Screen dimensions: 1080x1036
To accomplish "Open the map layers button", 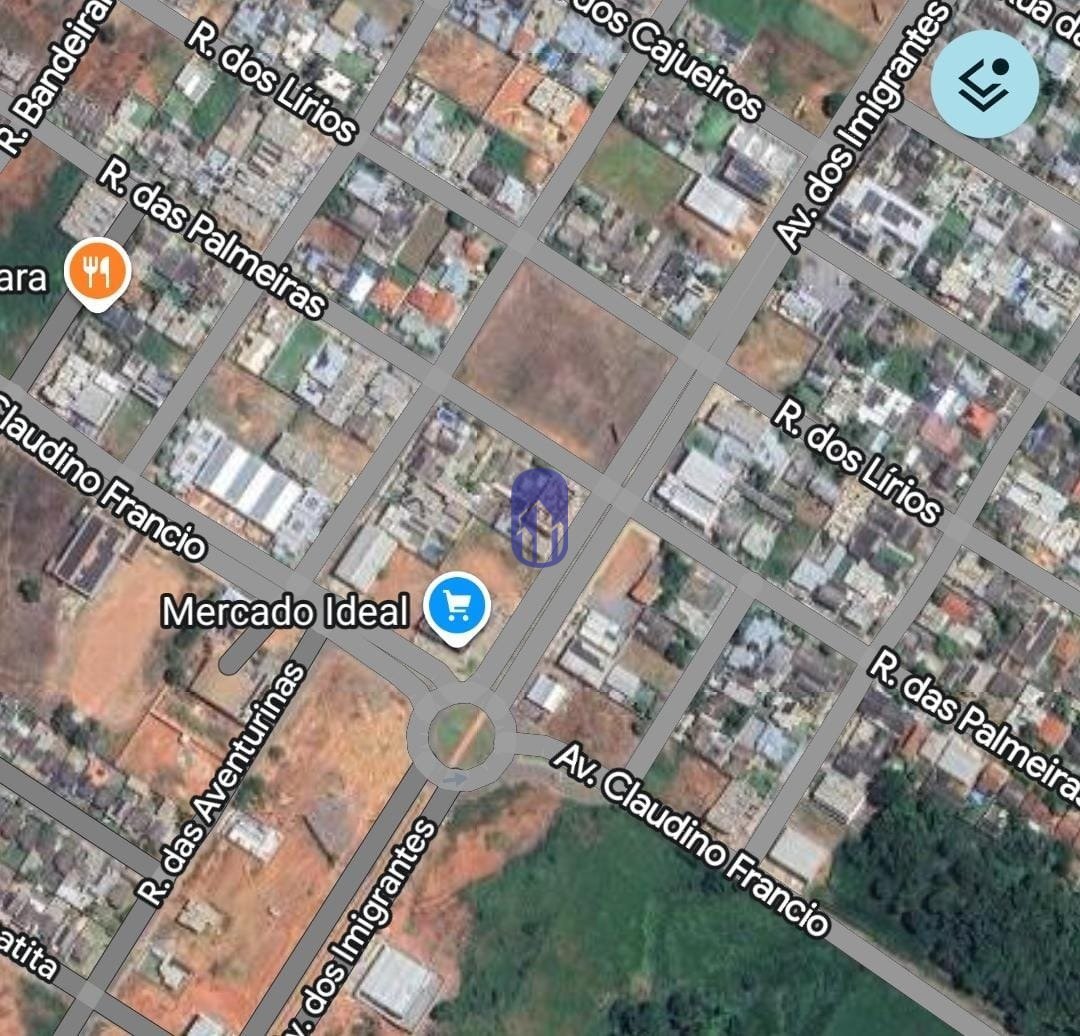I will pyautogui.click(x=984, y=84).
